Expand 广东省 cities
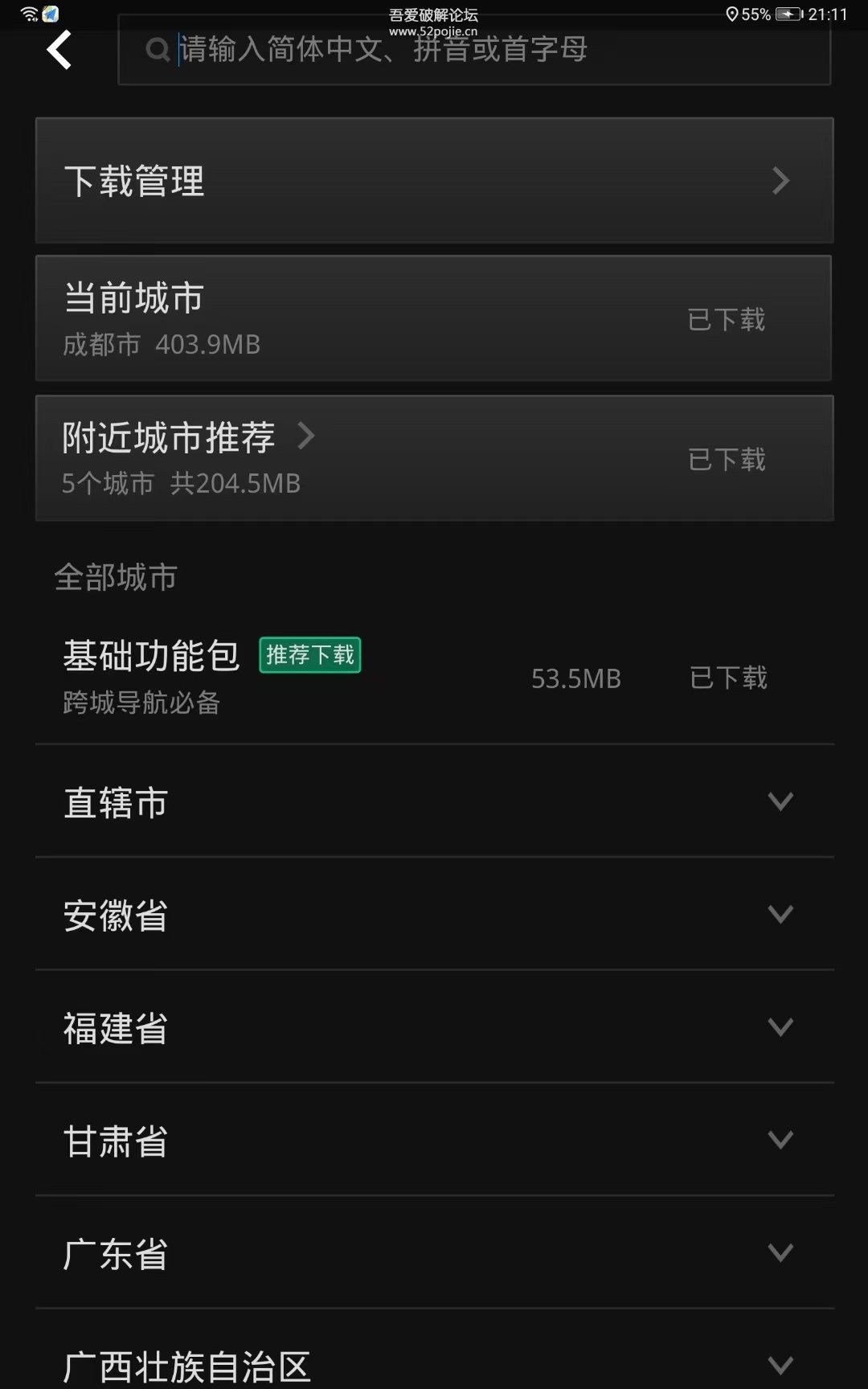Screen dimensions: 868x1389 (x=434, y=1252)
